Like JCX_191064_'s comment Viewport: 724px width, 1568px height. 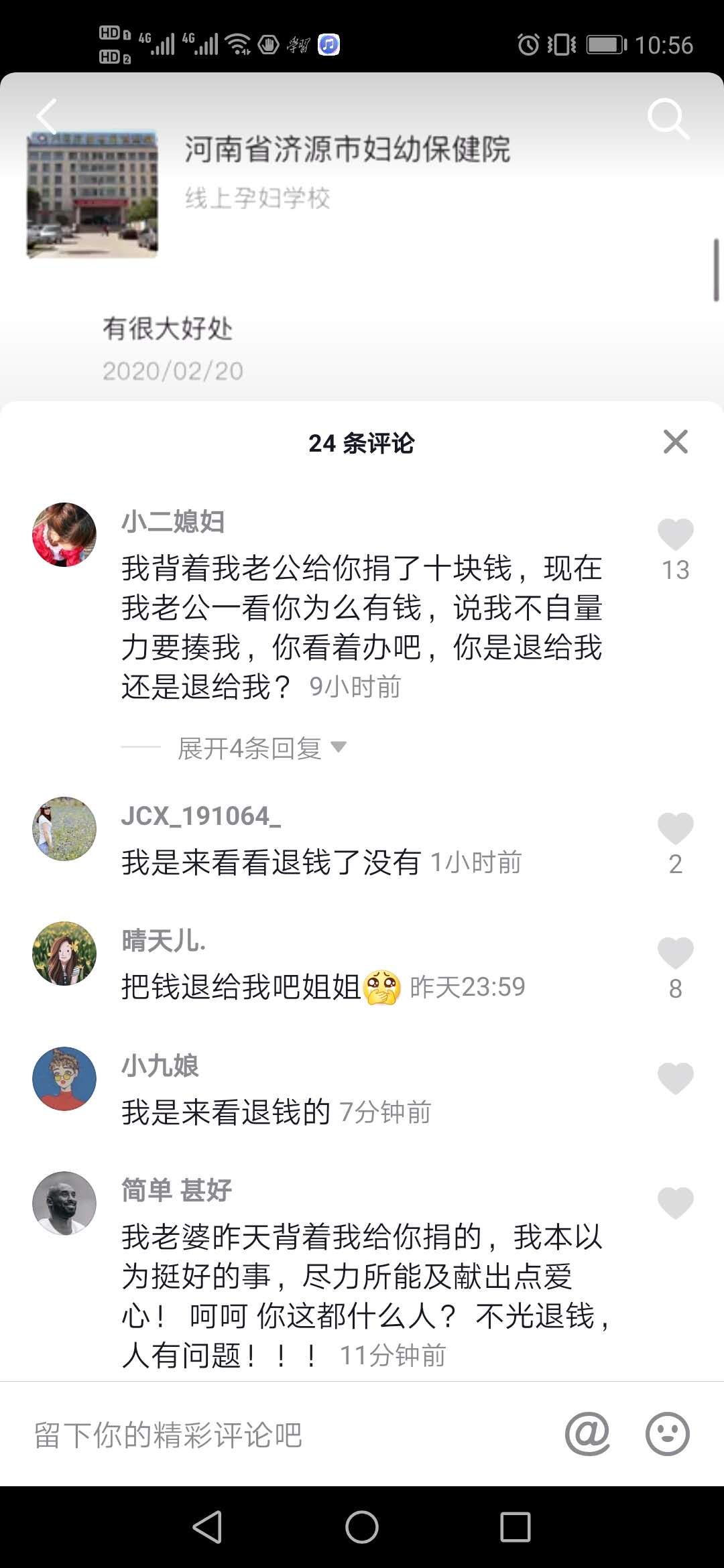tap(675, 828)
